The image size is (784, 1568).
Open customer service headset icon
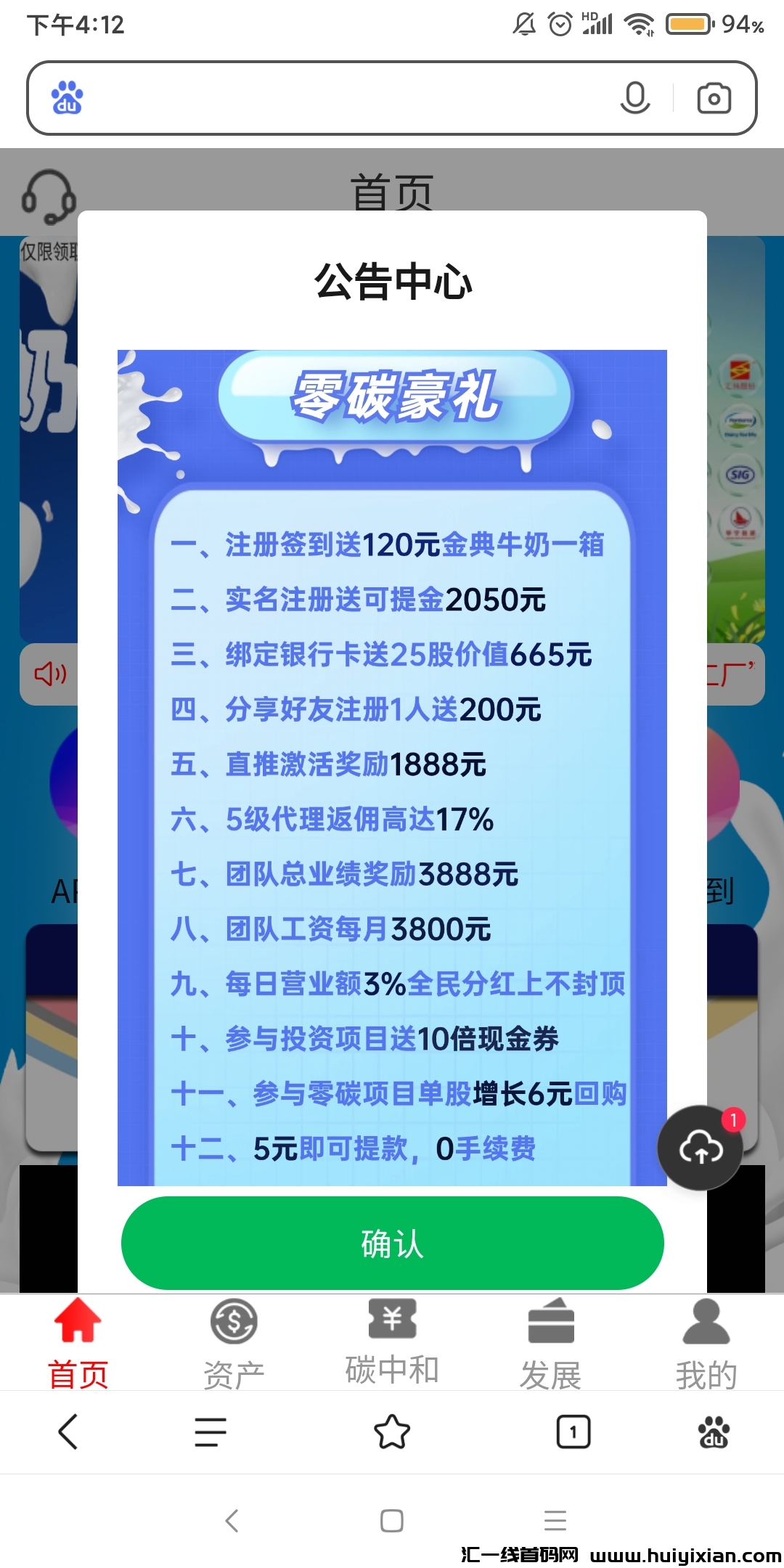point(47,192)
